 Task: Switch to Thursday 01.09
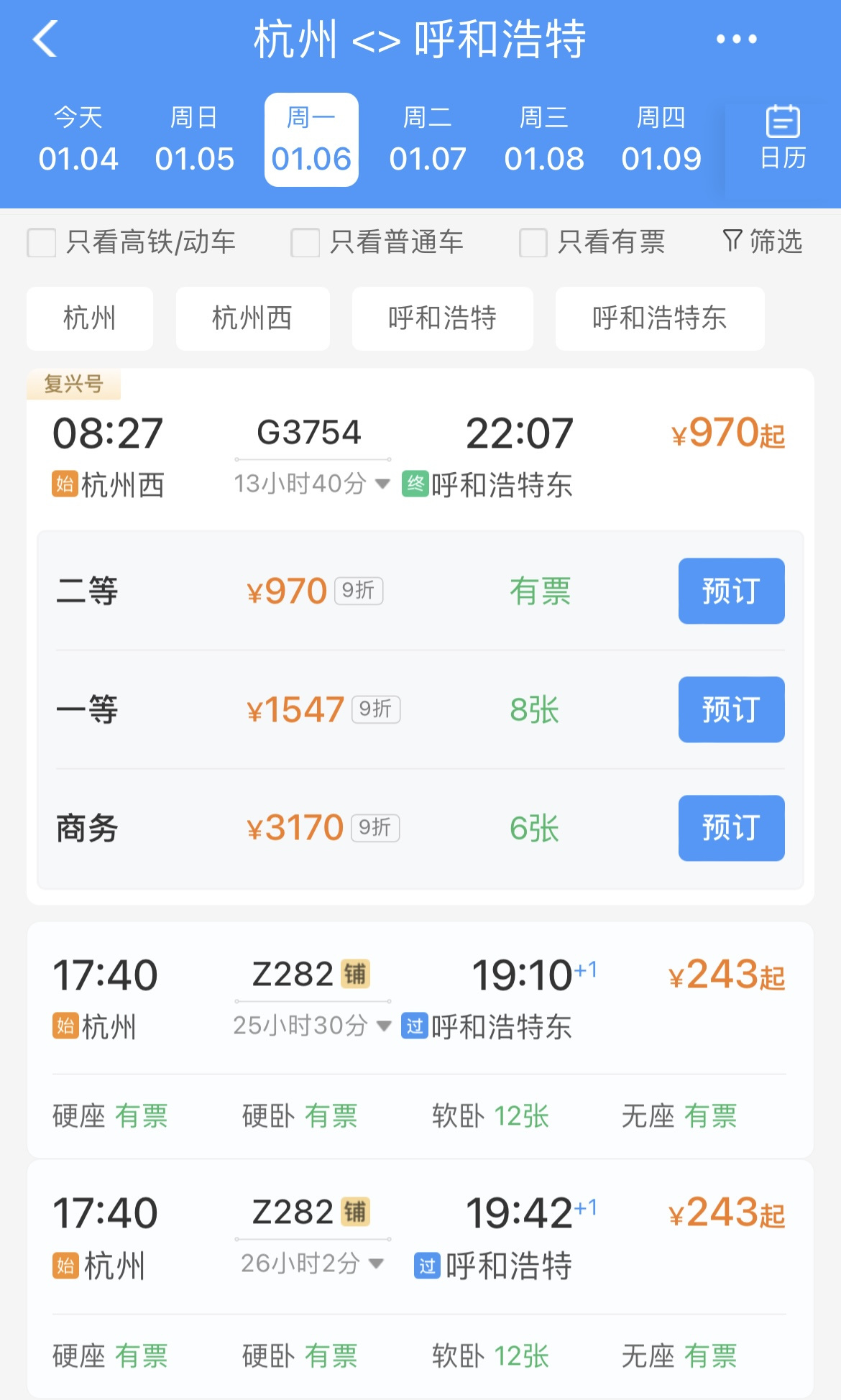pos(661,139)
